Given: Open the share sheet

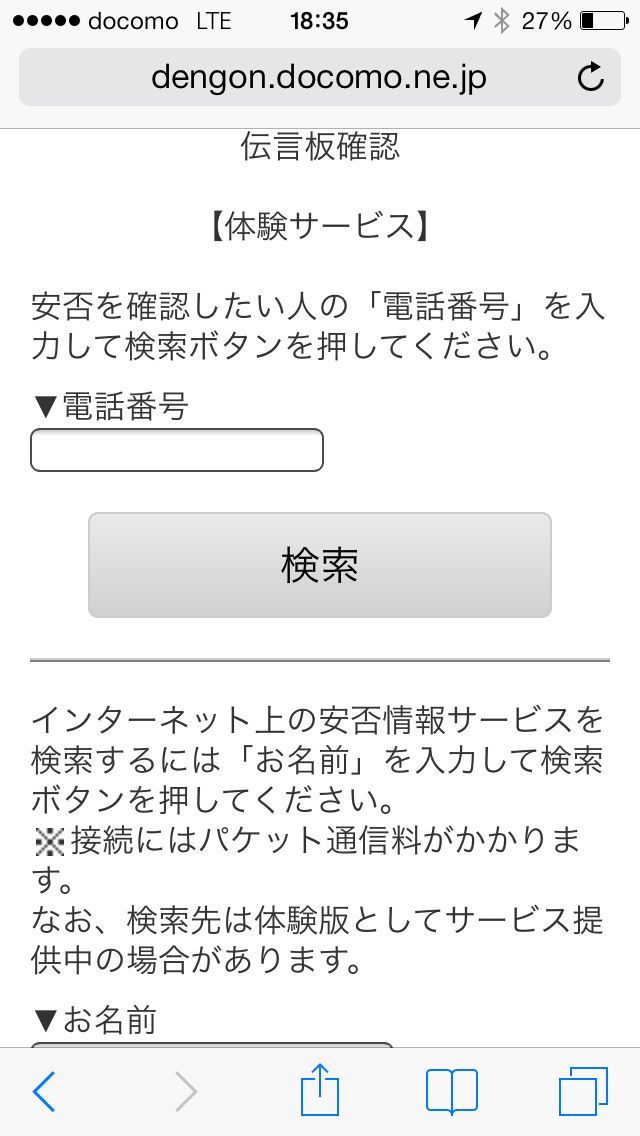Looking at the screenshot, I should [320, 1088].
